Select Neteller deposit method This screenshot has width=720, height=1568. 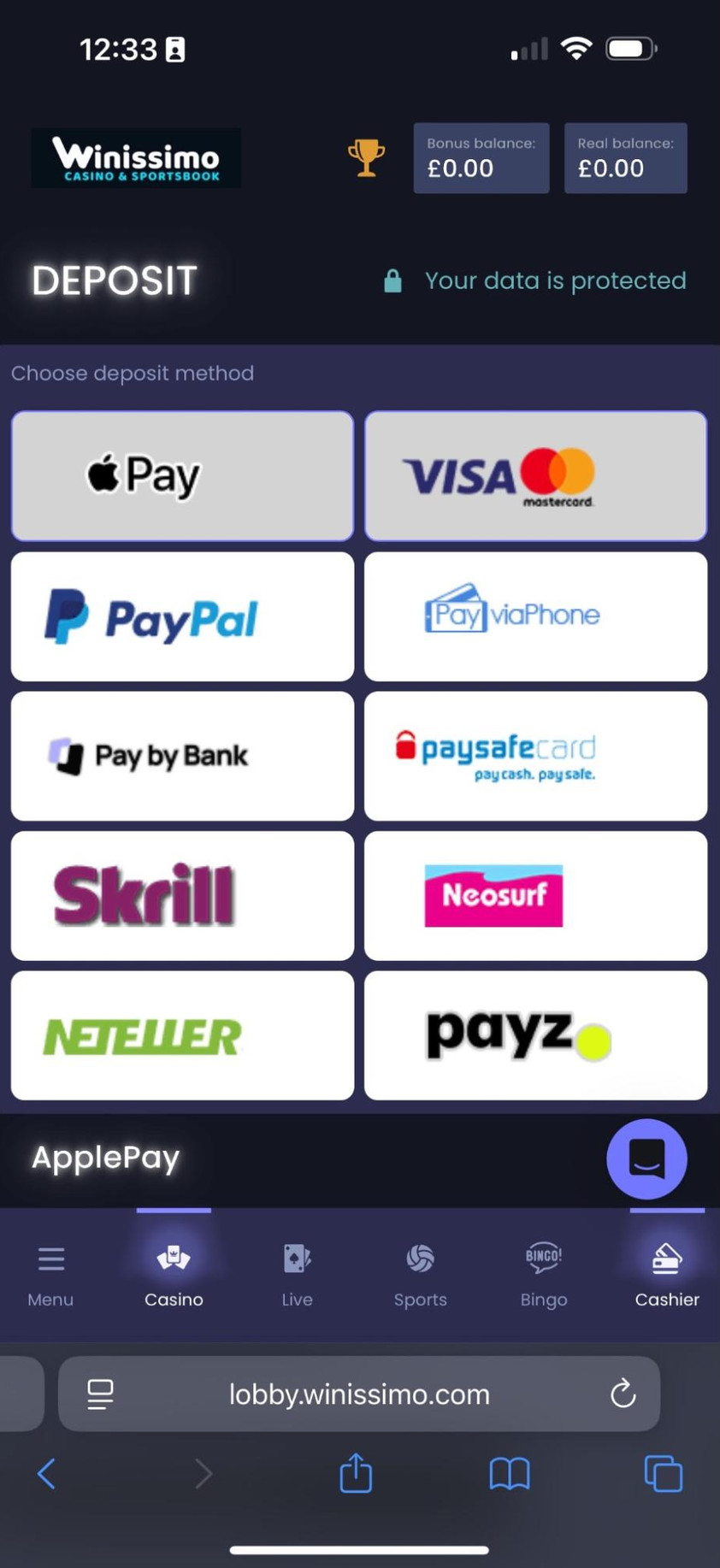click(x=182, y=1035)
